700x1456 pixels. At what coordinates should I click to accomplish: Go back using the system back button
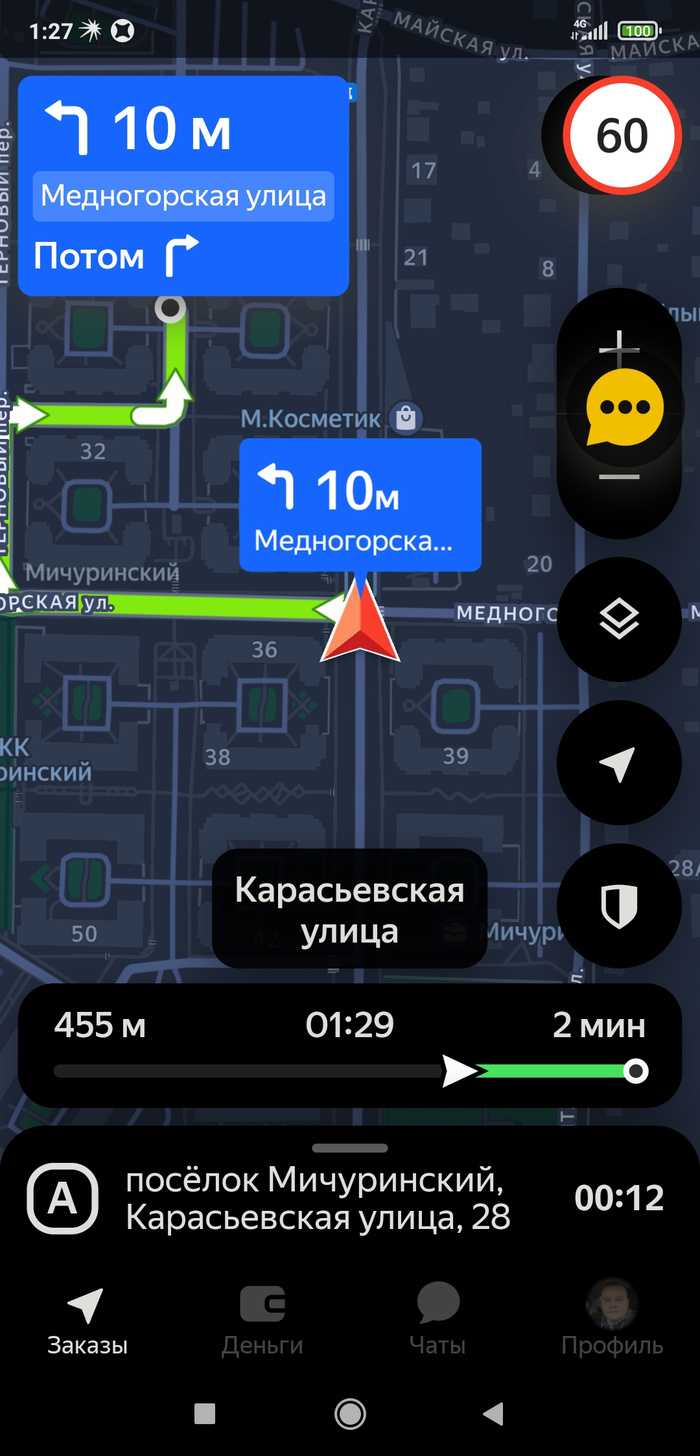(493, 1413)
